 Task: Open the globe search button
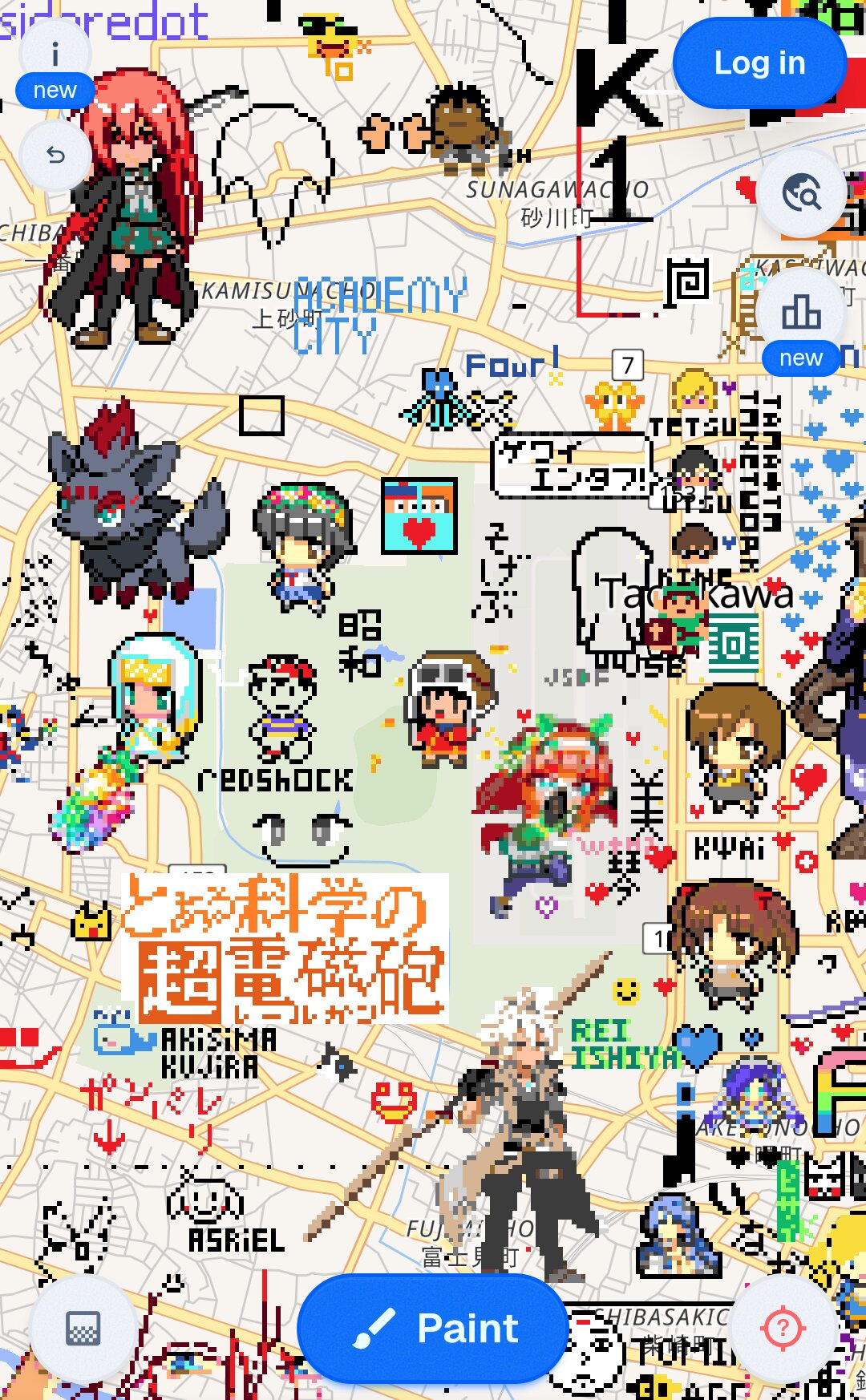pyautogui.click(x=802, y=192)
